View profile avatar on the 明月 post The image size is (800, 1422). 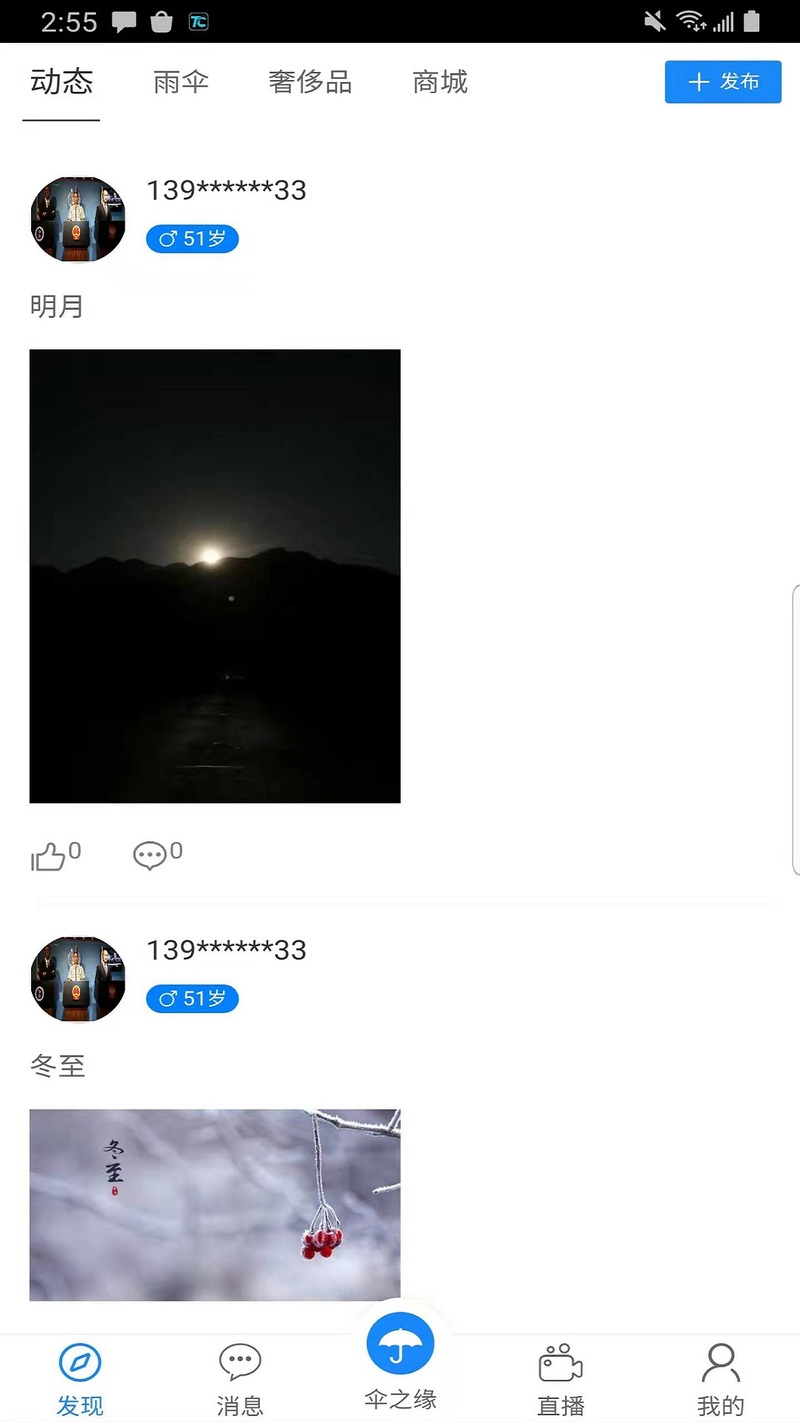(78, 220)
